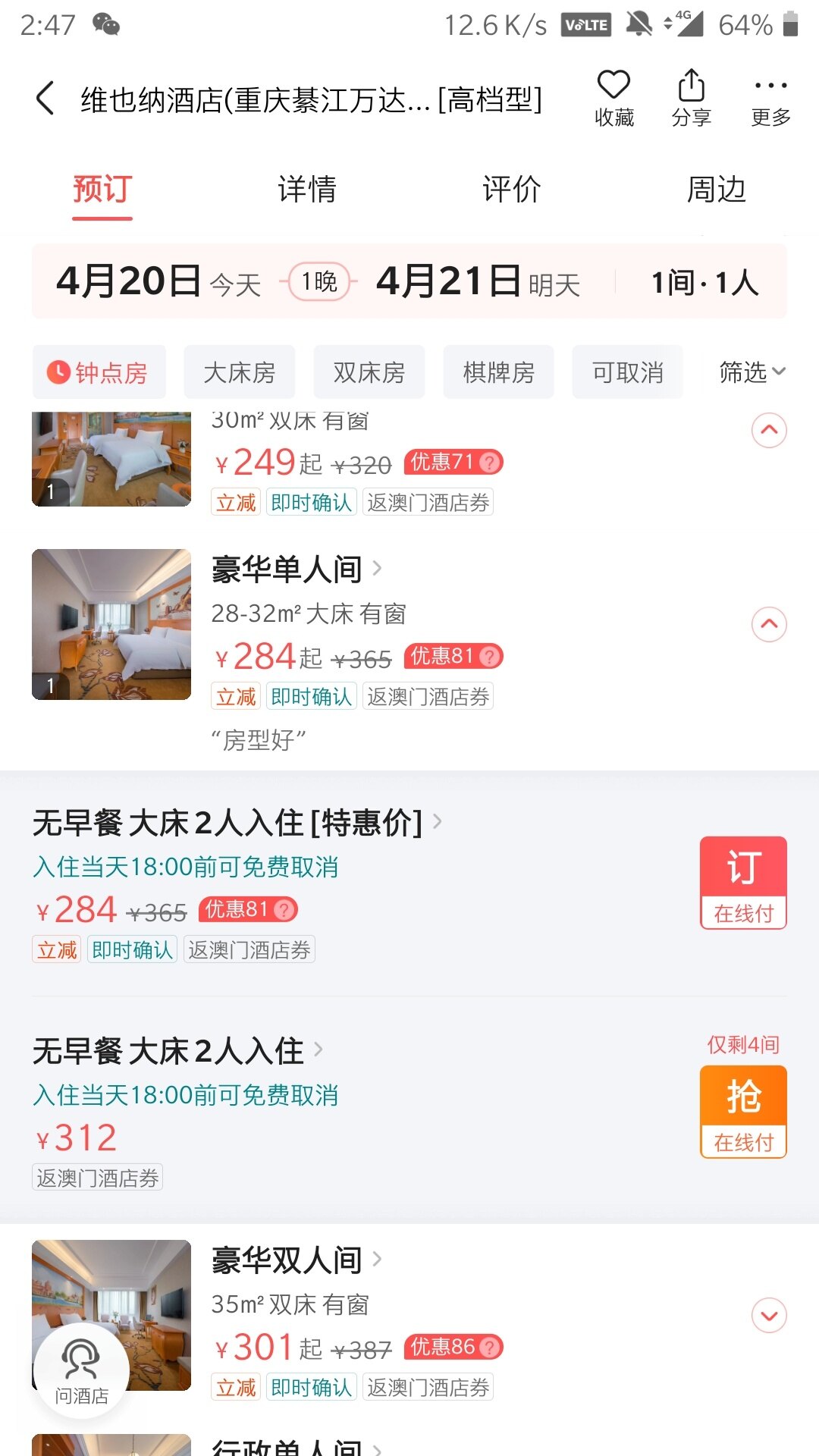Switch to the 评价 tab

point(512,190)
